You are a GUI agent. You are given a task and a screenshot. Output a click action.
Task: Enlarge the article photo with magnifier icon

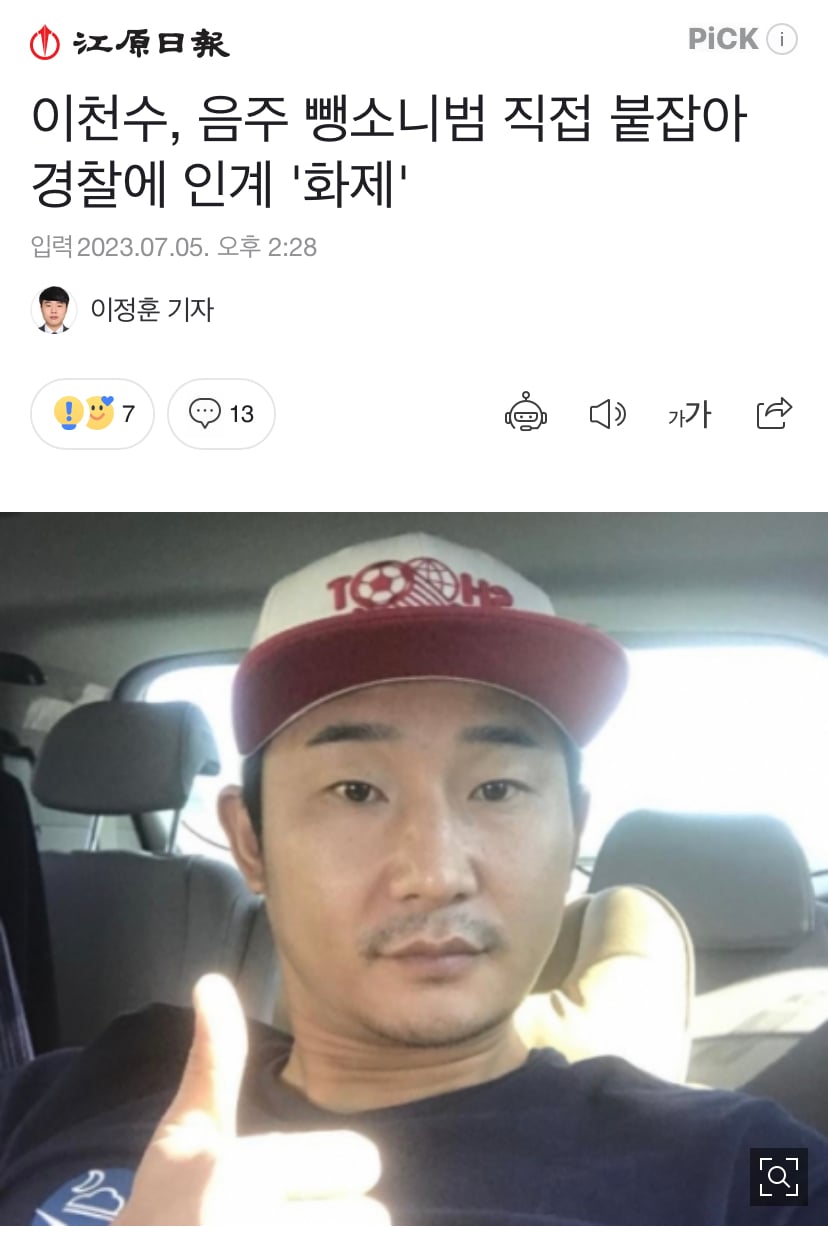coord(778,1176)
